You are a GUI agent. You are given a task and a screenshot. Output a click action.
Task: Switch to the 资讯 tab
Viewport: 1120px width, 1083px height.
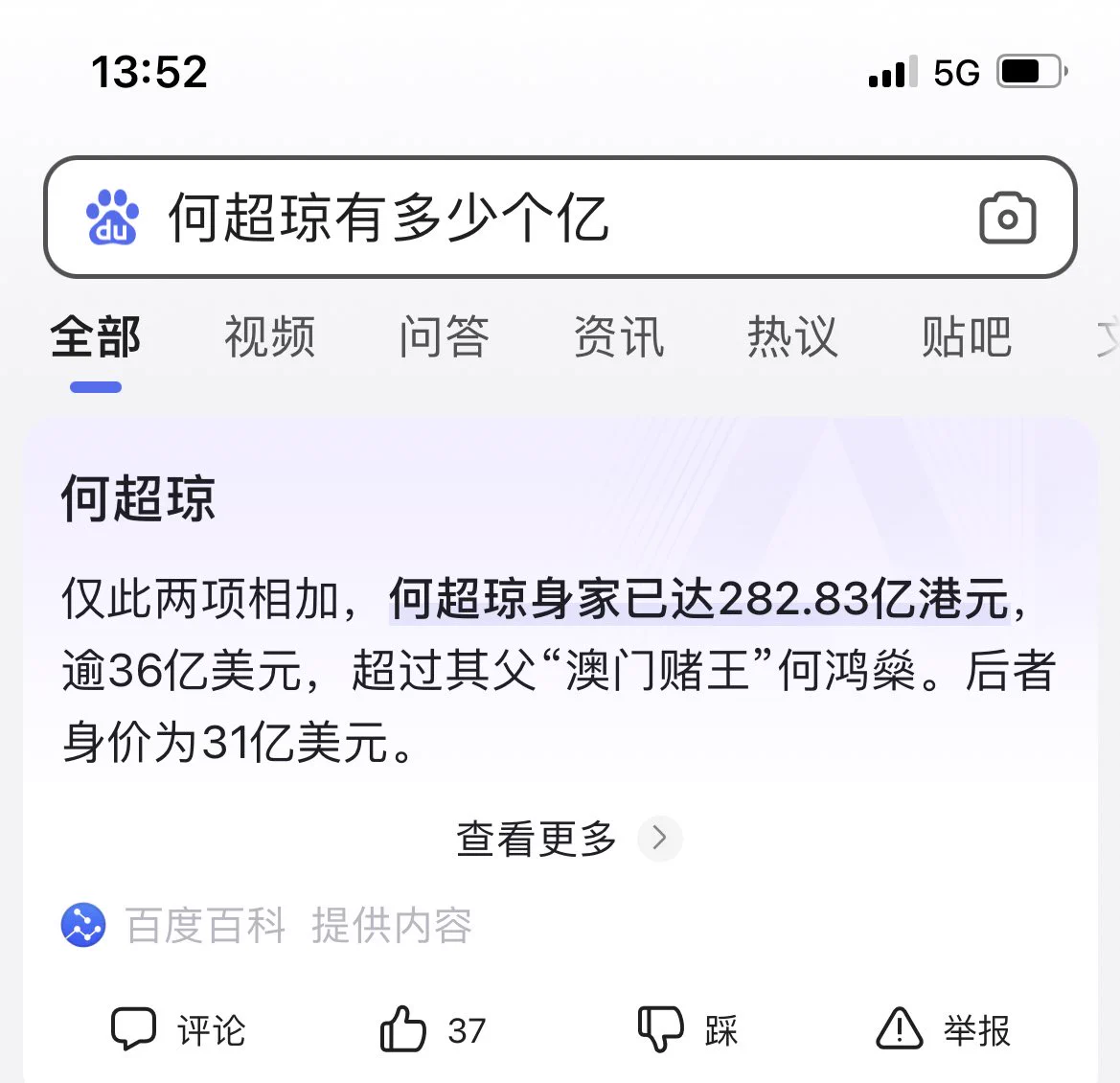click(618, 337)
